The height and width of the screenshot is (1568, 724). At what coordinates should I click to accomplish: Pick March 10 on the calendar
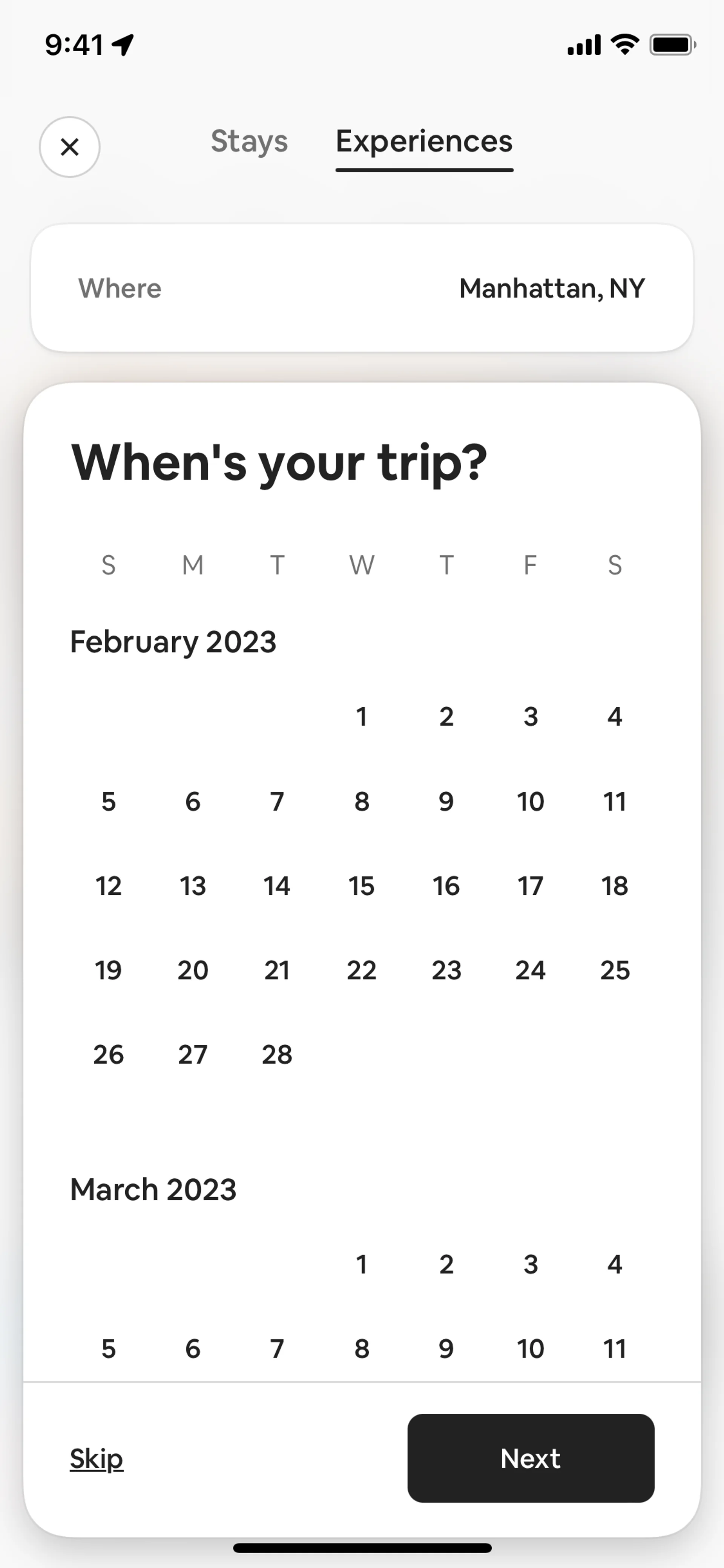[x=531, y=1348]
